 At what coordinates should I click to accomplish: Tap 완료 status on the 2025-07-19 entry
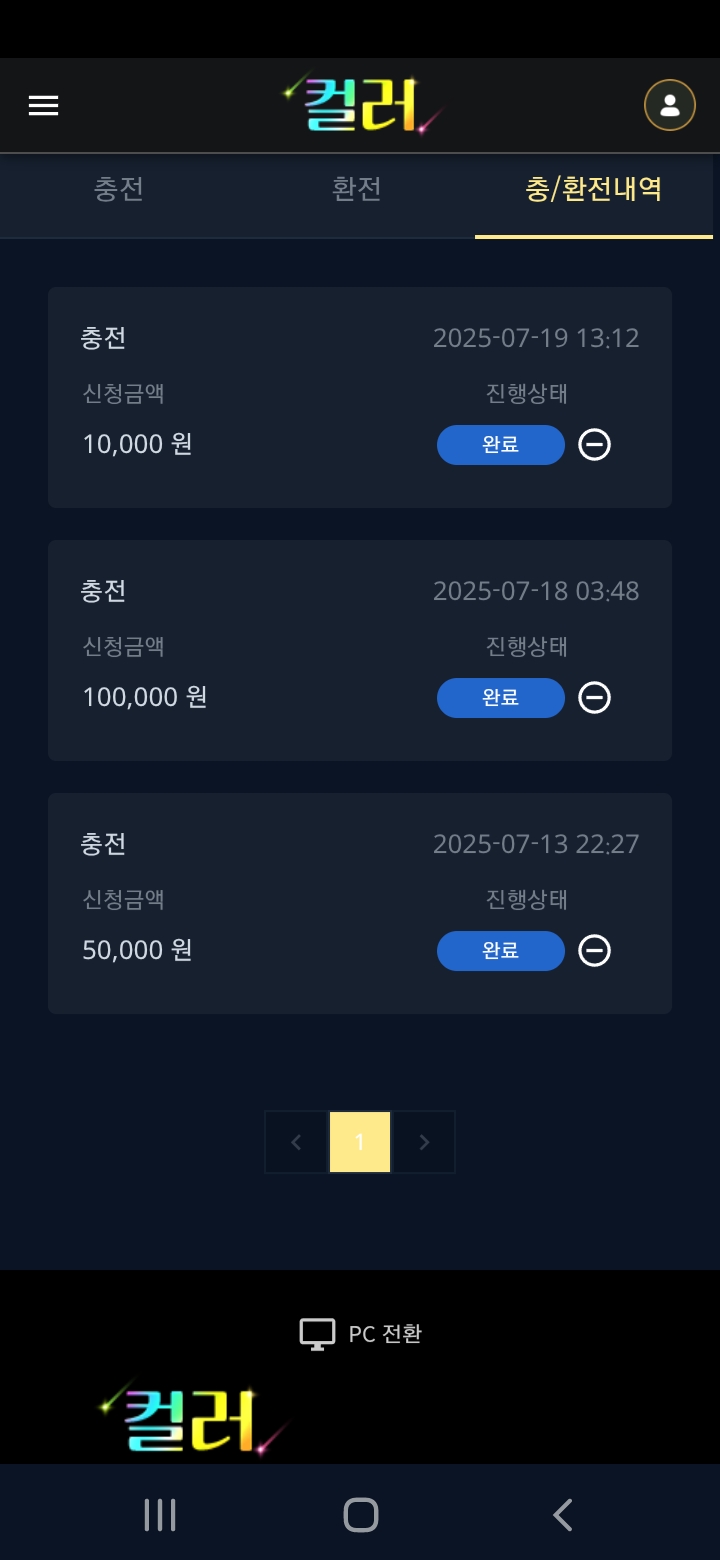501,445
